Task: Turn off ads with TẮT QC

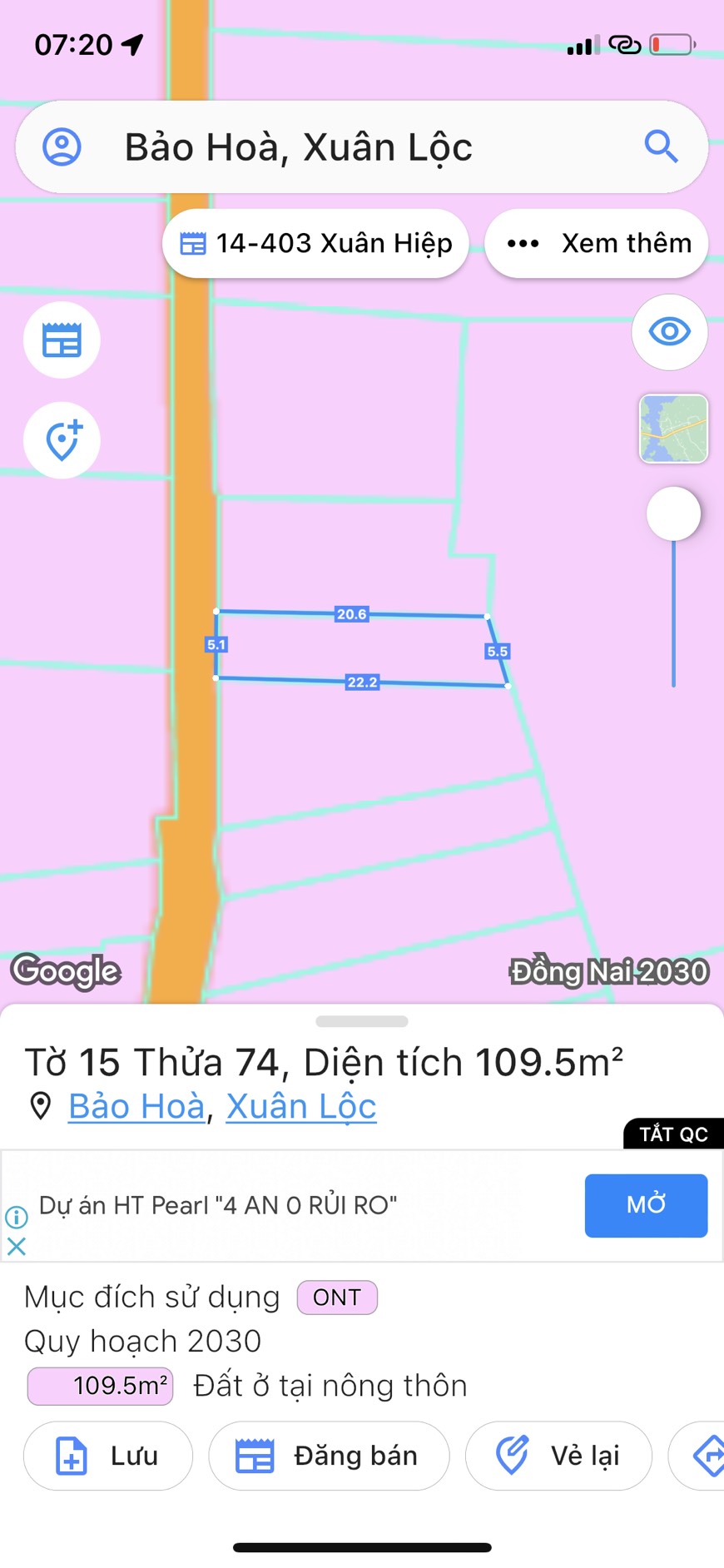Action: (673, 1134)
